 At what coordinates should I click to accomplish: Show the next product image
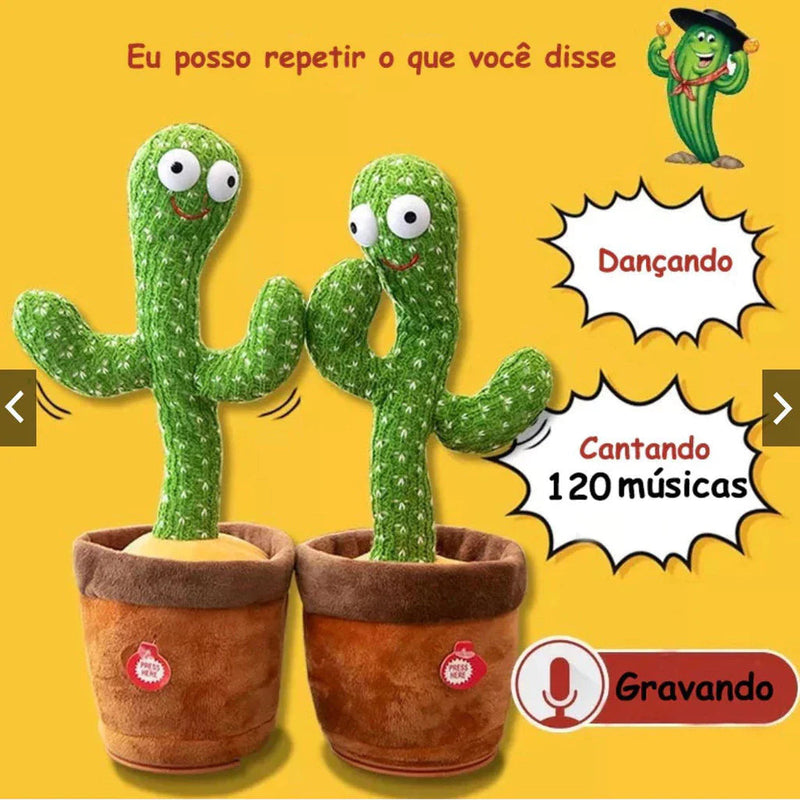[781, 407]
